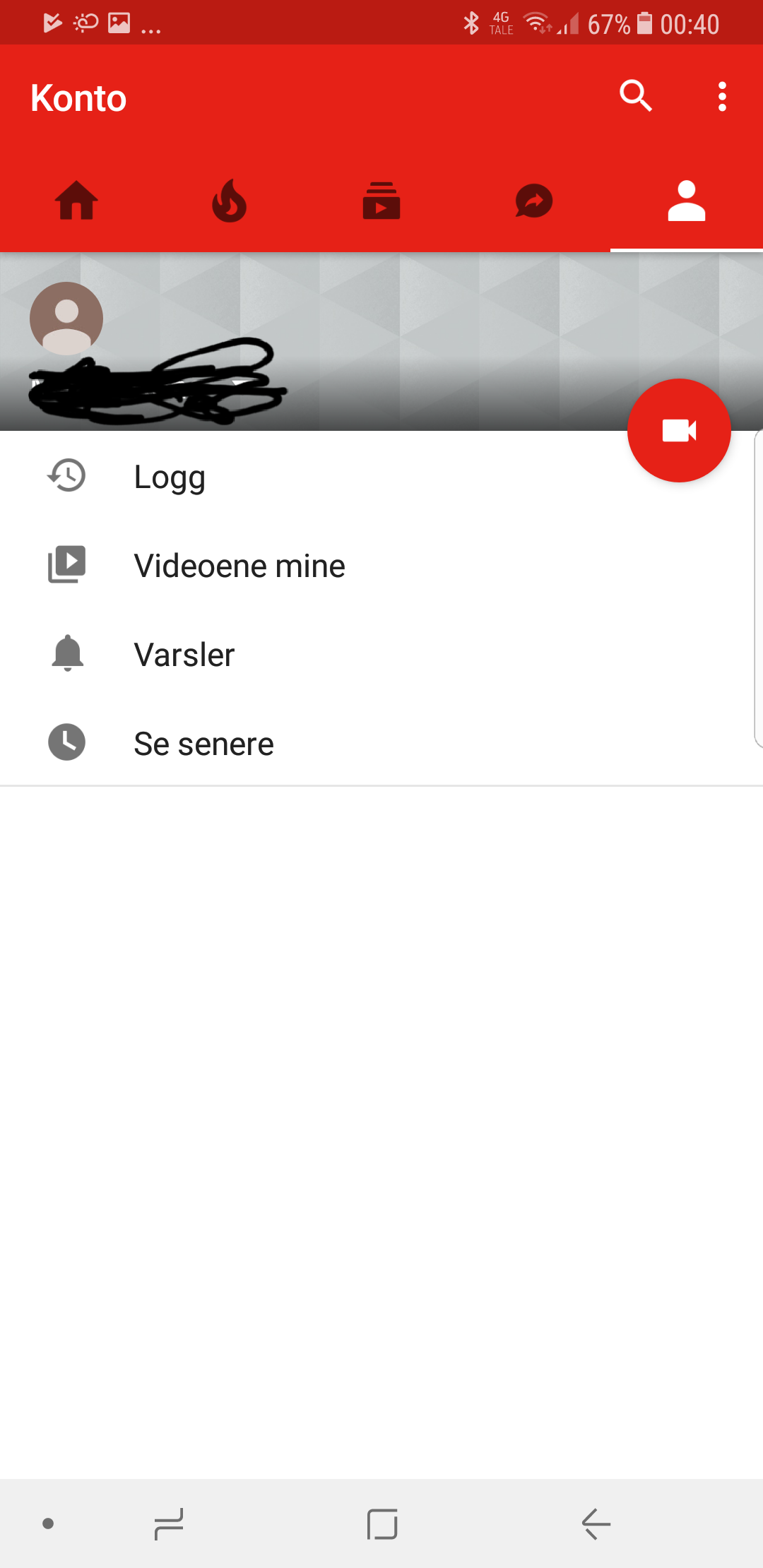Open Varsler notifications
The width and height of the screenshot is (763, 1568).
[x=381, y=655]
